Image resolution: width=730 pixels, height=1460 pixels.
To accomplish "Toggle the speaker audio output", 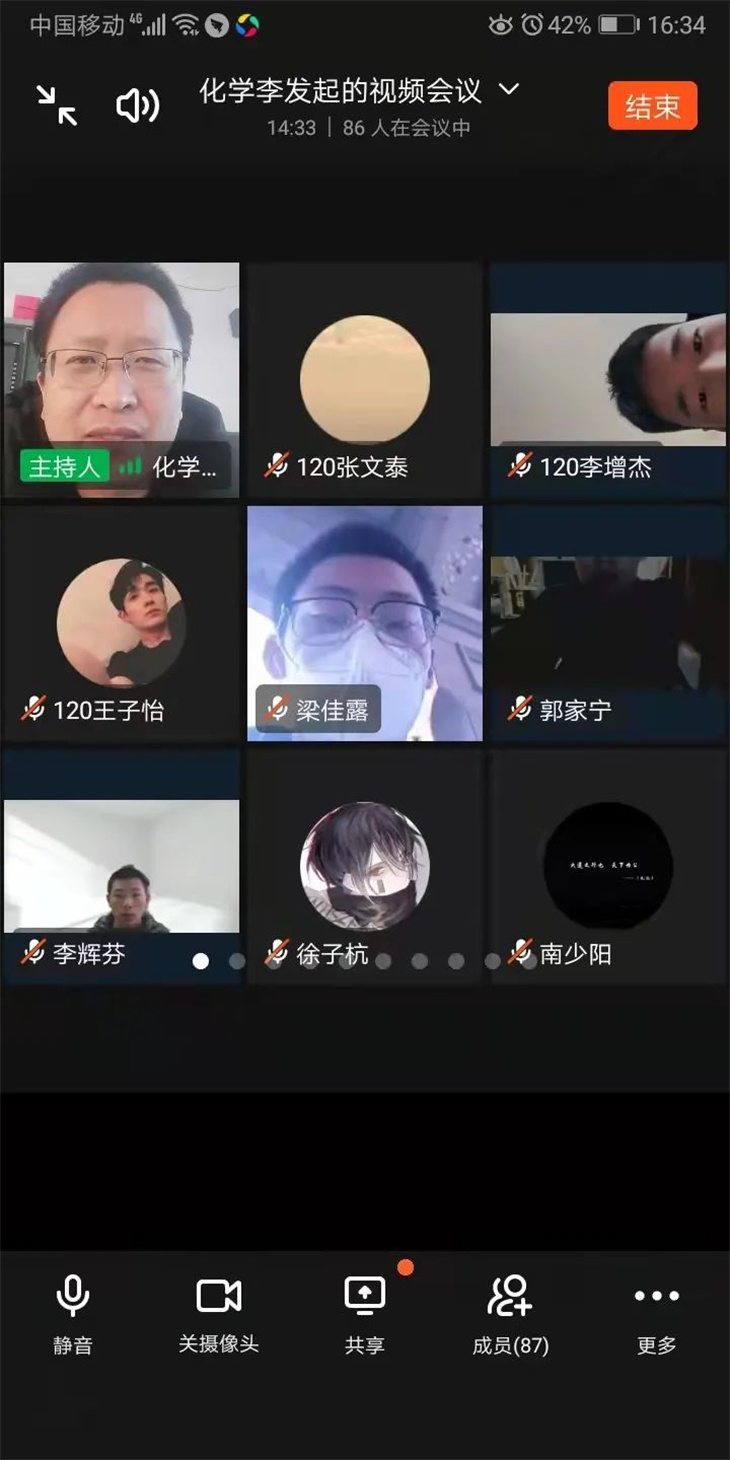I will (137, 105).
